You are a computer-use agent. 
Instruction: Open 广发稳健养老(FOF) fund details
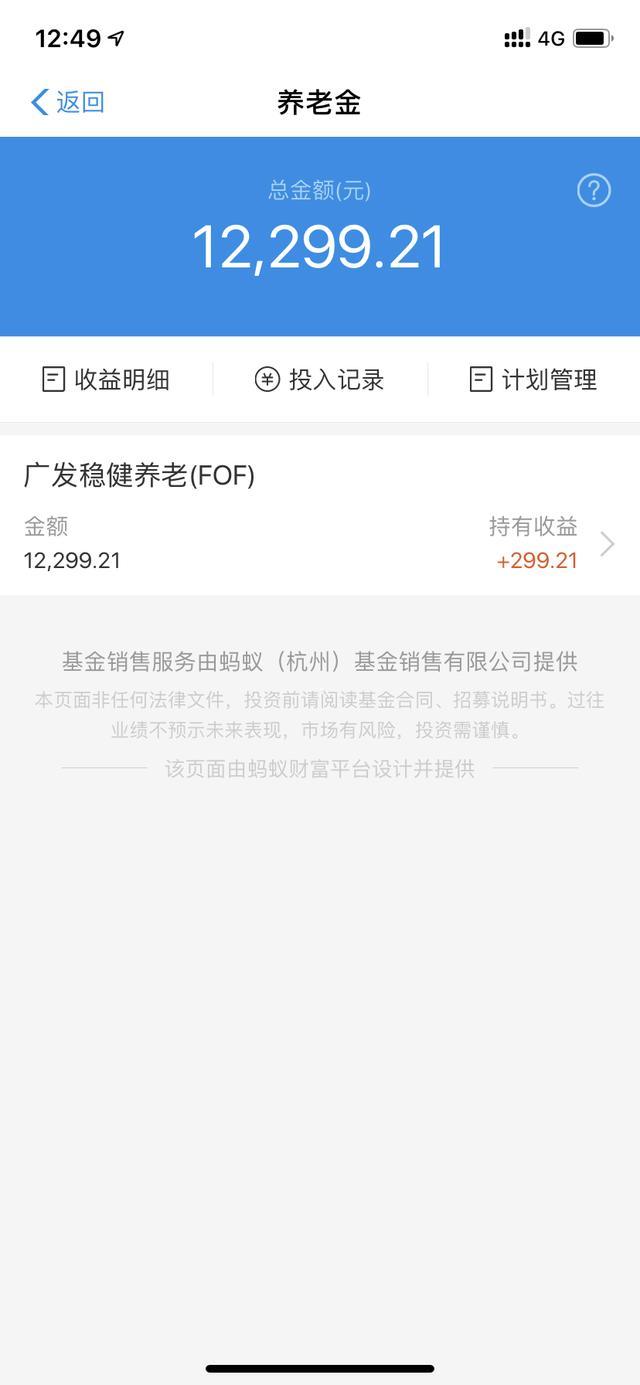tap(320, 516)
